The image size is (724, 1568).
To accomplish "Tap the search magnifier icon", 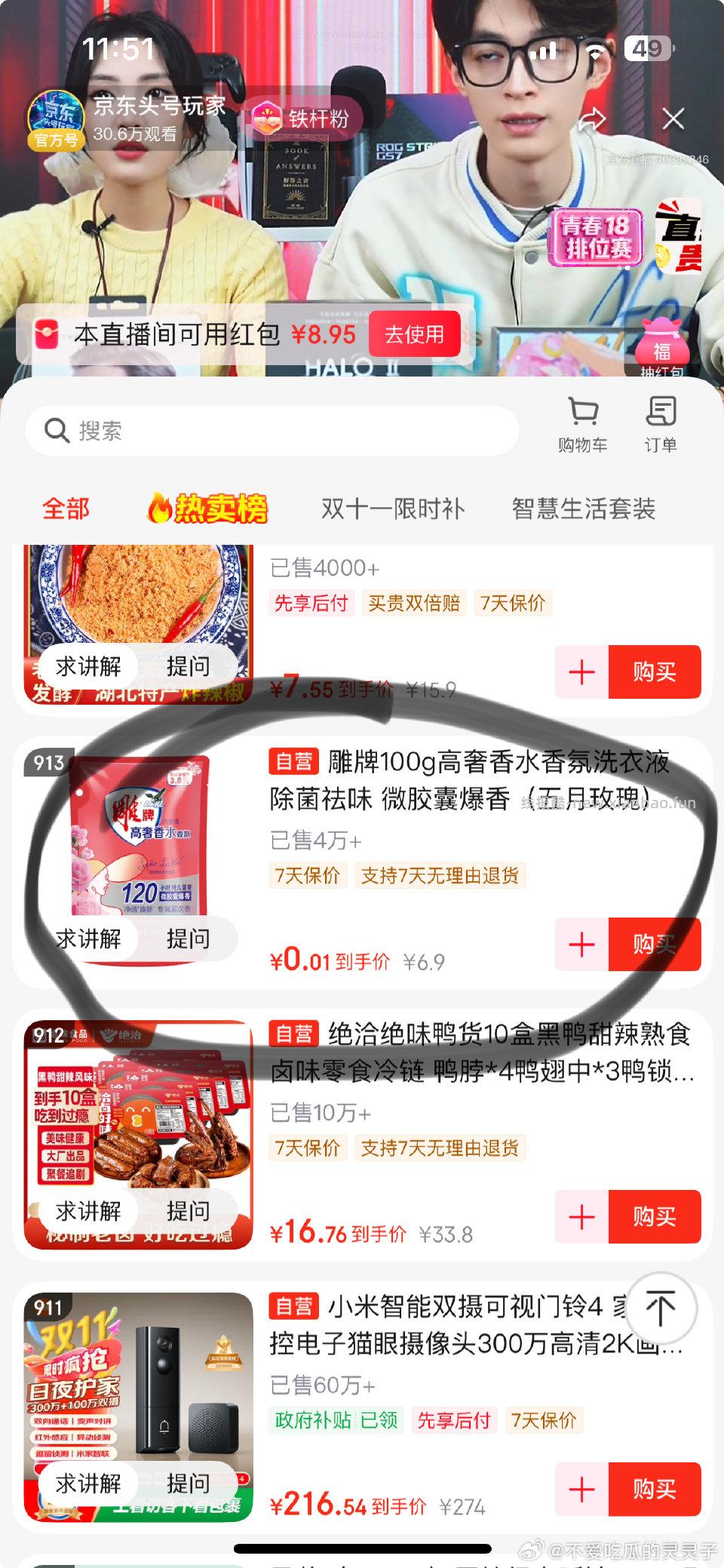I will tap(56, 429).
